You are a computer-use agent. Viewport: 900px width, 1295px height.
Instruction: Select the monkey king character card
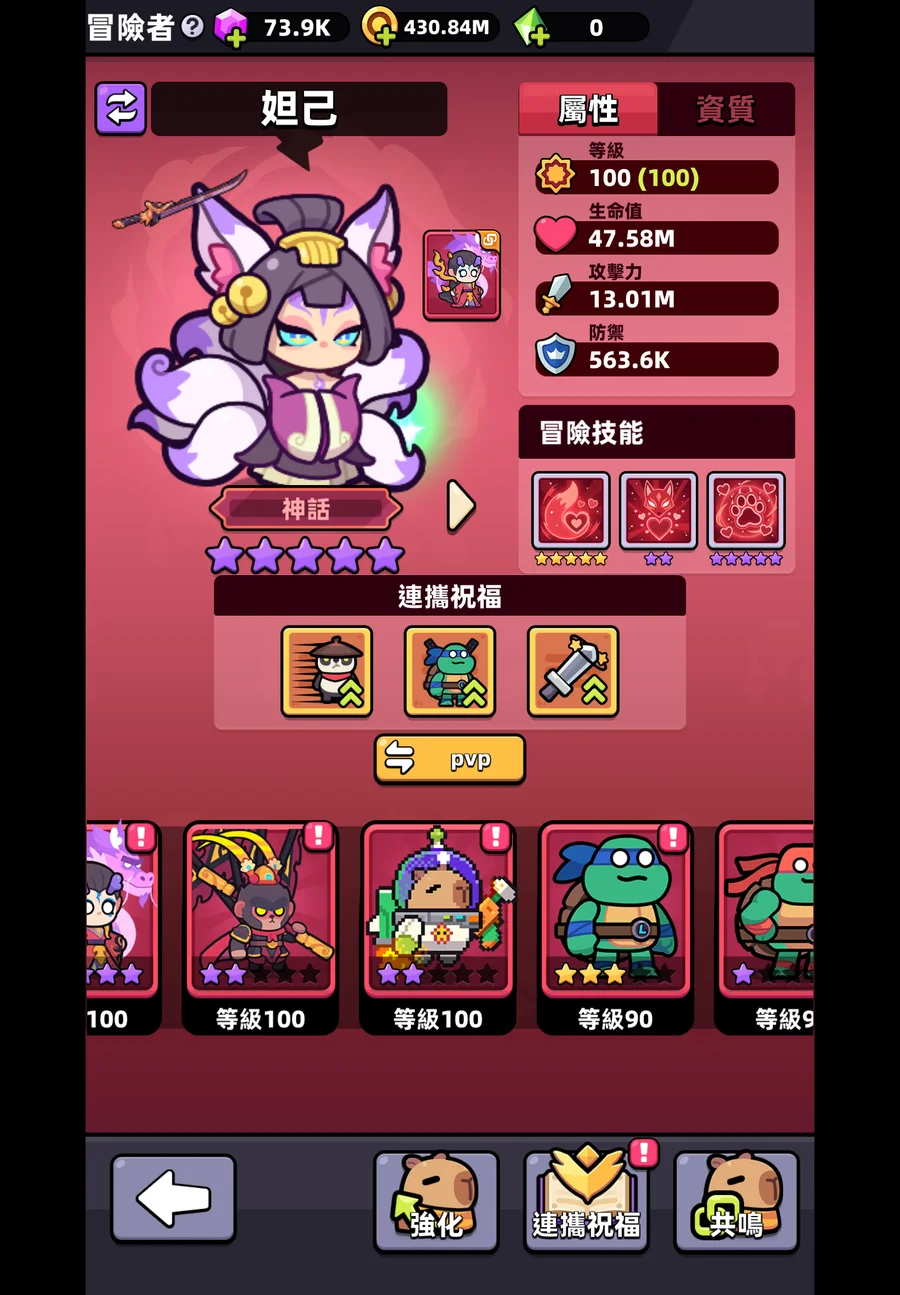click(x=260, y=910)
